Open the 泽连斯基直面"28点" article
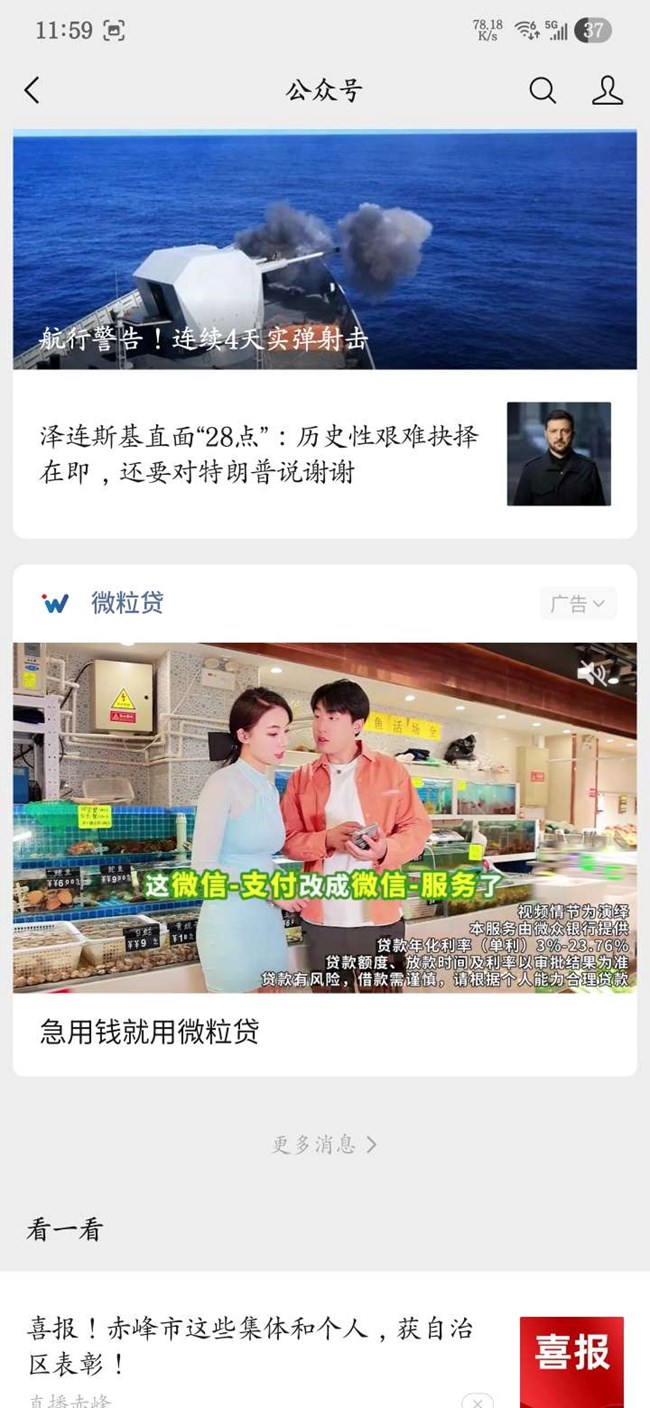The width and height of the screenshot is (650, 1408). 260,453
